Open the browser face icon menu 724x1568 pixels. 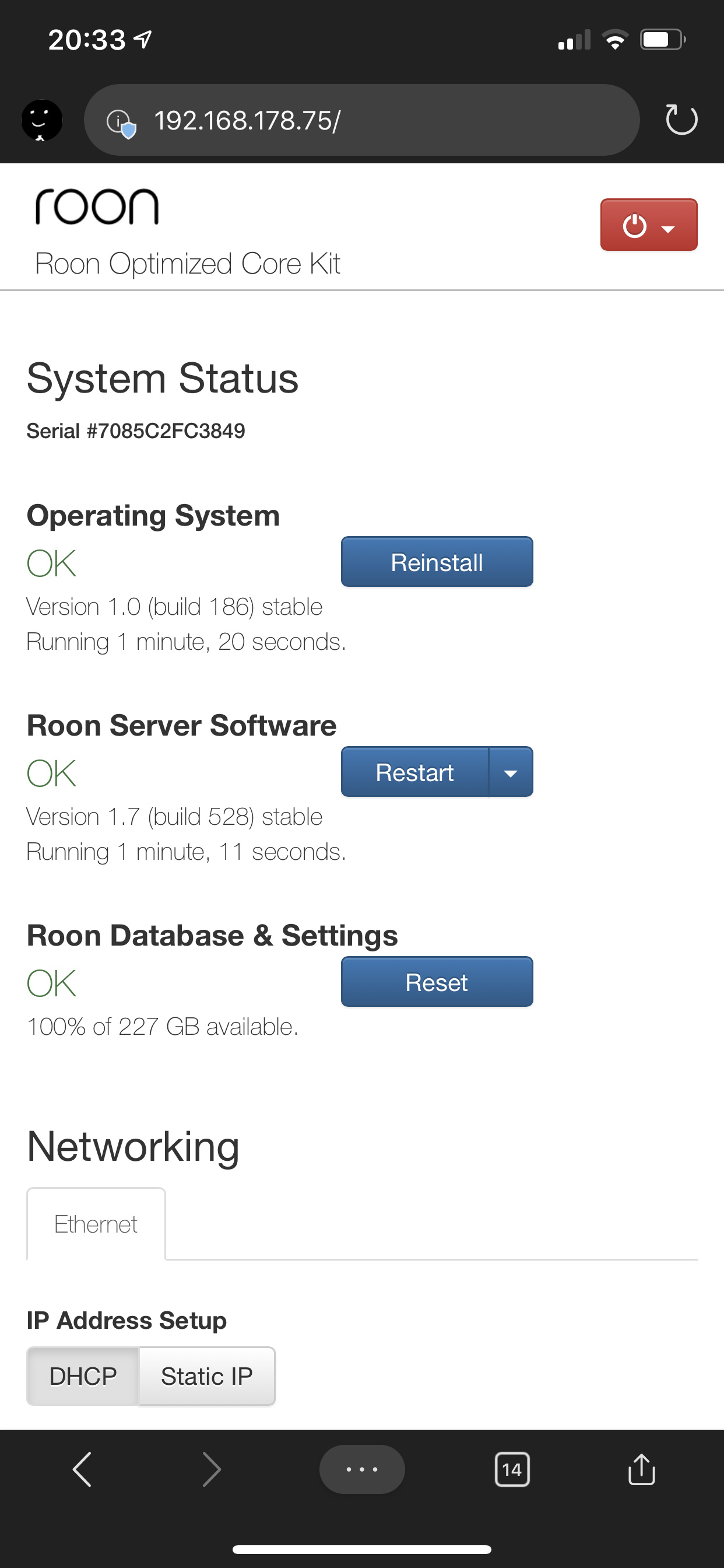tap(42, 120)
